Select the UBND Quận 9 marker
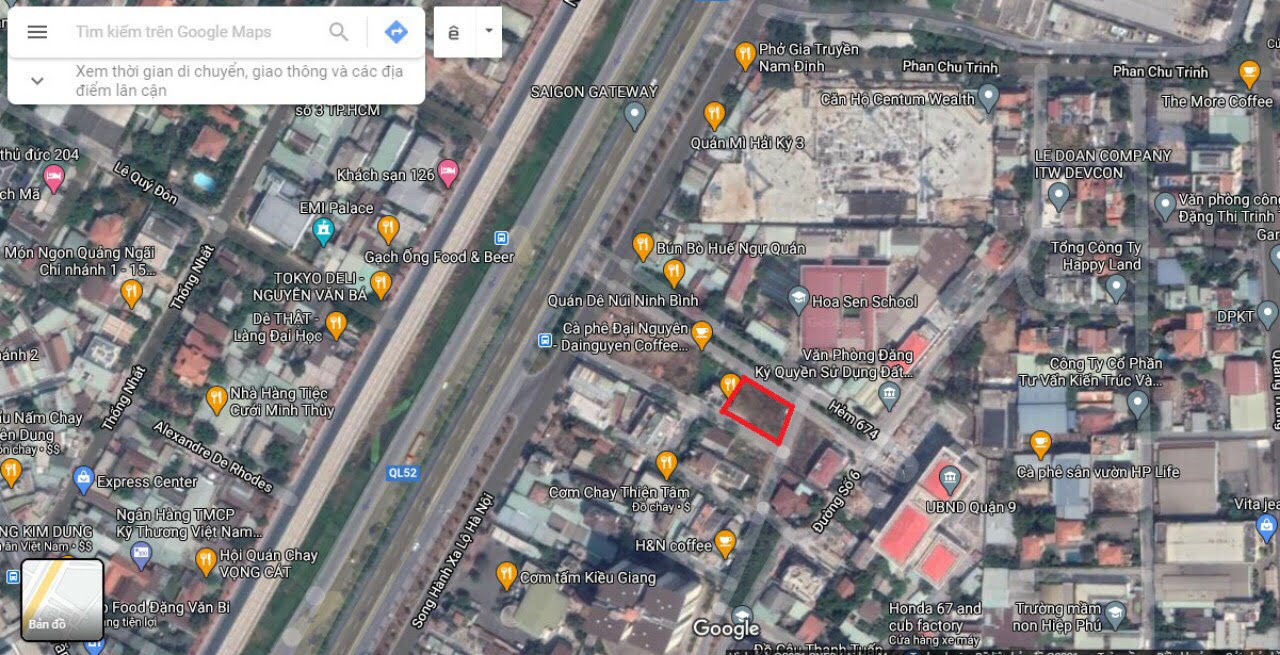Screen dimensions: 1280x655 [x=949, y=478]
